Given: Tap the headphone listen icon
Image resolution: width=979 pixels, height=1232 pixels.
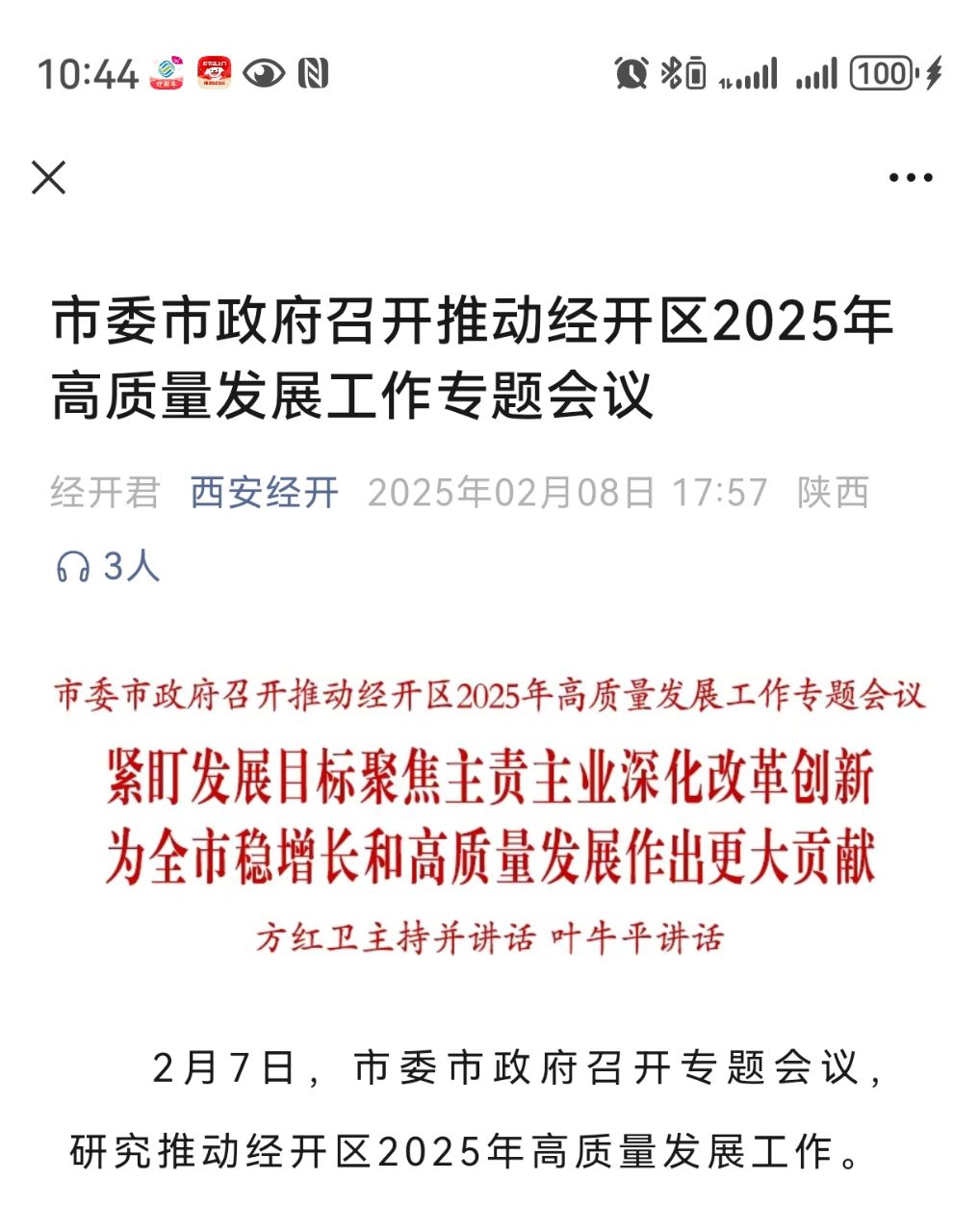Looking at the screenshot, I should click(73, 567).
